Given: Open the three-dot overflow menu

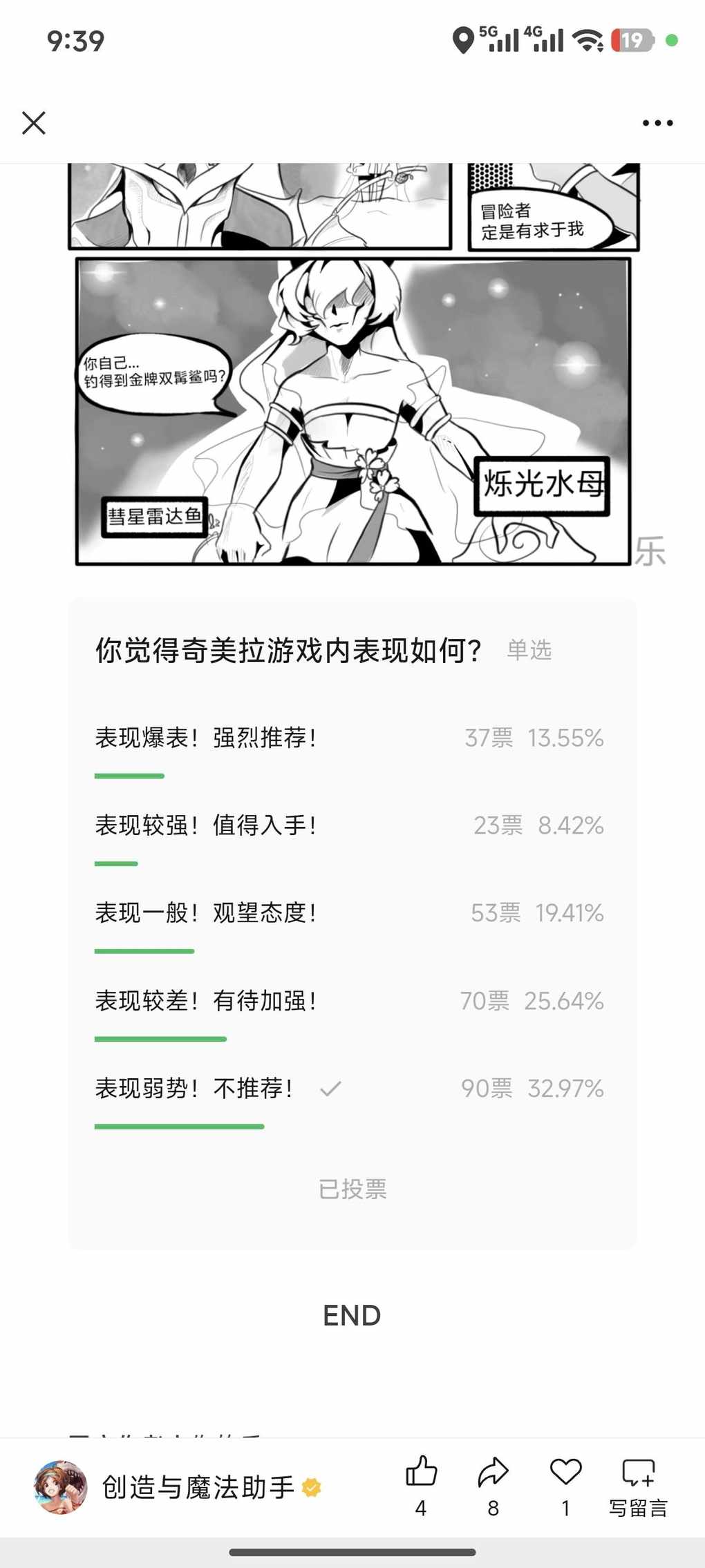Looking at the screenshot, I should click(x=657, y=123).
